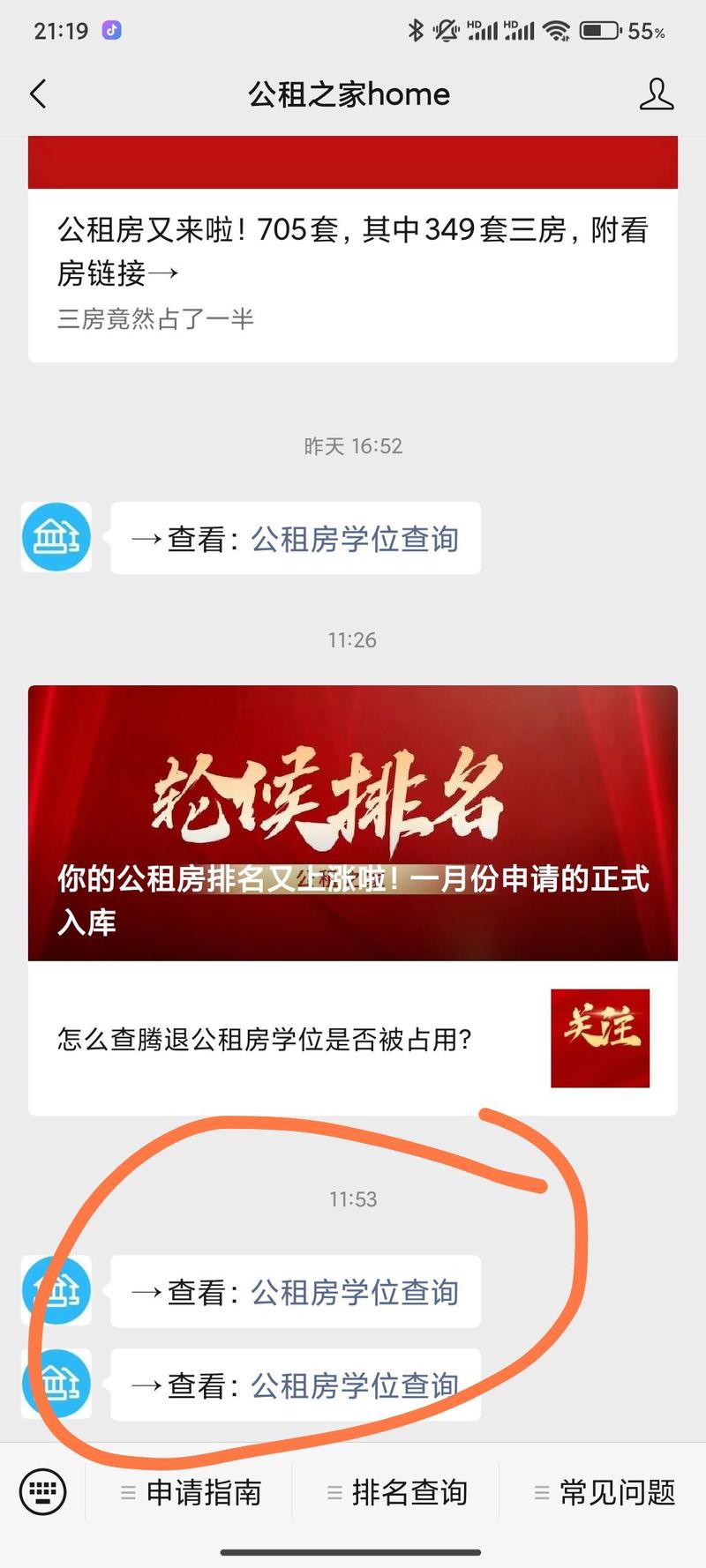Open article 公租房又来啦！705套
This screenshot has height=1568, width=706.
tap(353, 251)
